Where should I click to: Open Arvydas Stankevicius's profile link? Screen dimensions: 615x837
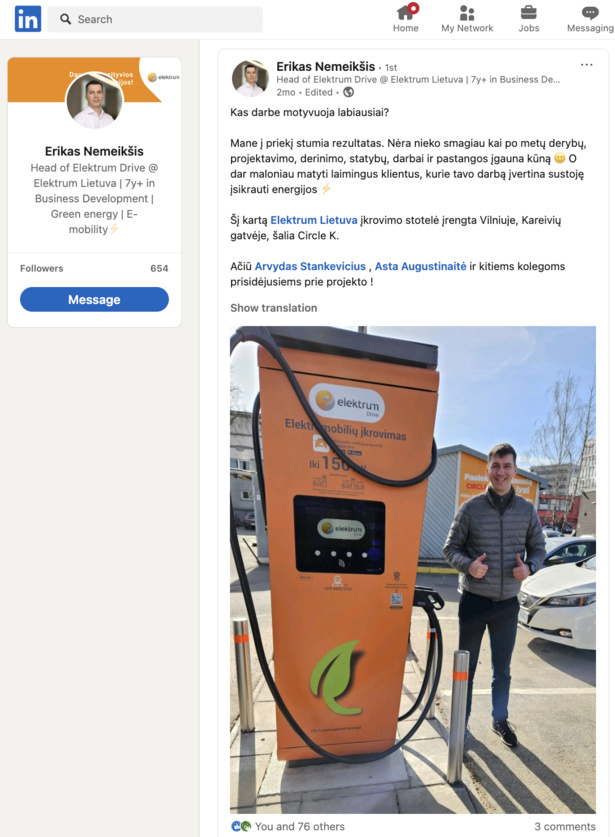pyautogui.click(x=310, y=266)
